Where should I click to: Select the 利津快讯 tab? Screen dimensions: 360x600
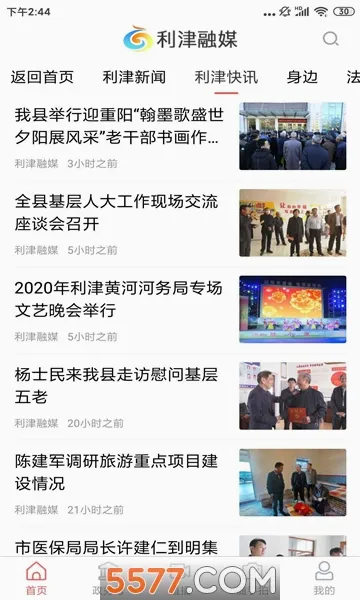pyautogui.click(x=226, y=77)
